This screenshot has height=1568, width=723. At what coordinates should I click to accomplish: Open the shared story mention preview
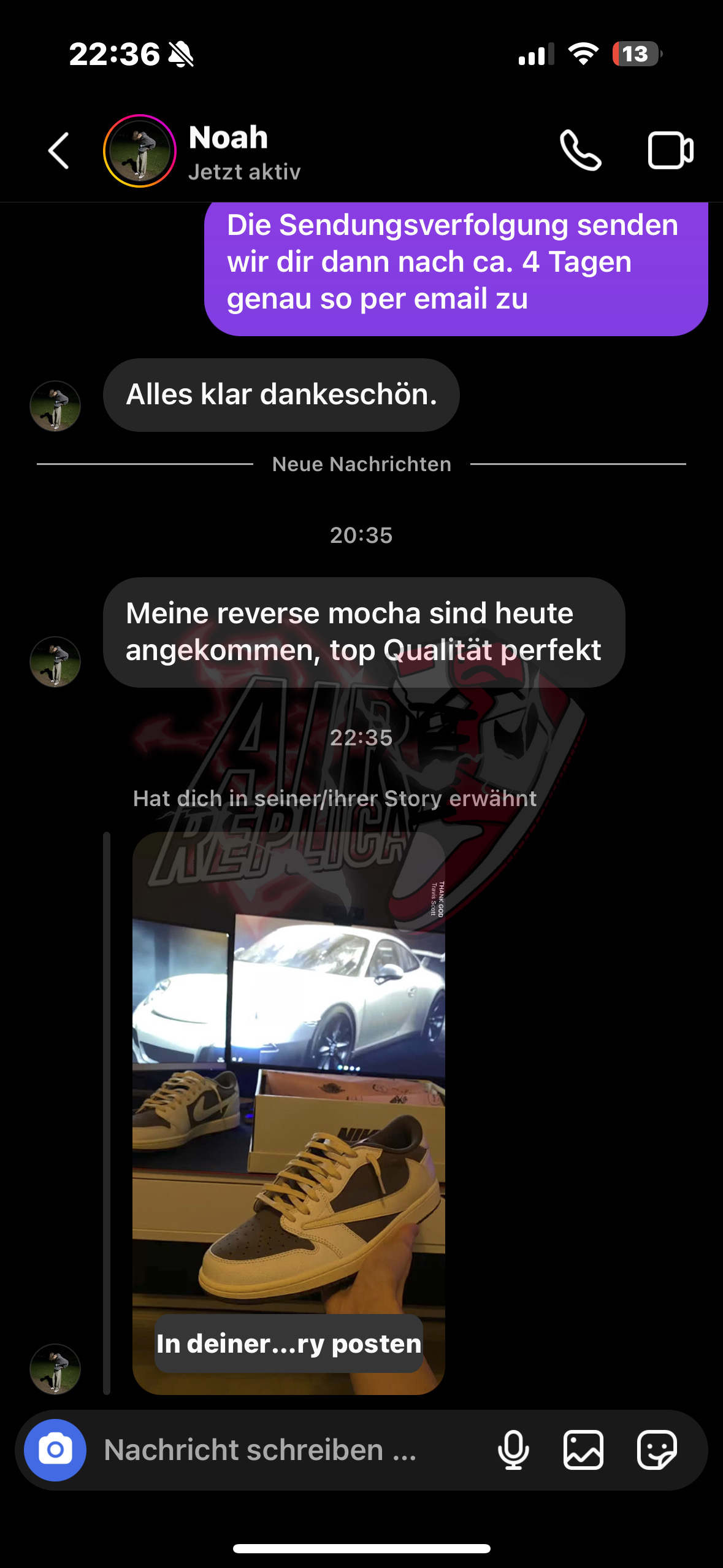tap(289, 1074)
